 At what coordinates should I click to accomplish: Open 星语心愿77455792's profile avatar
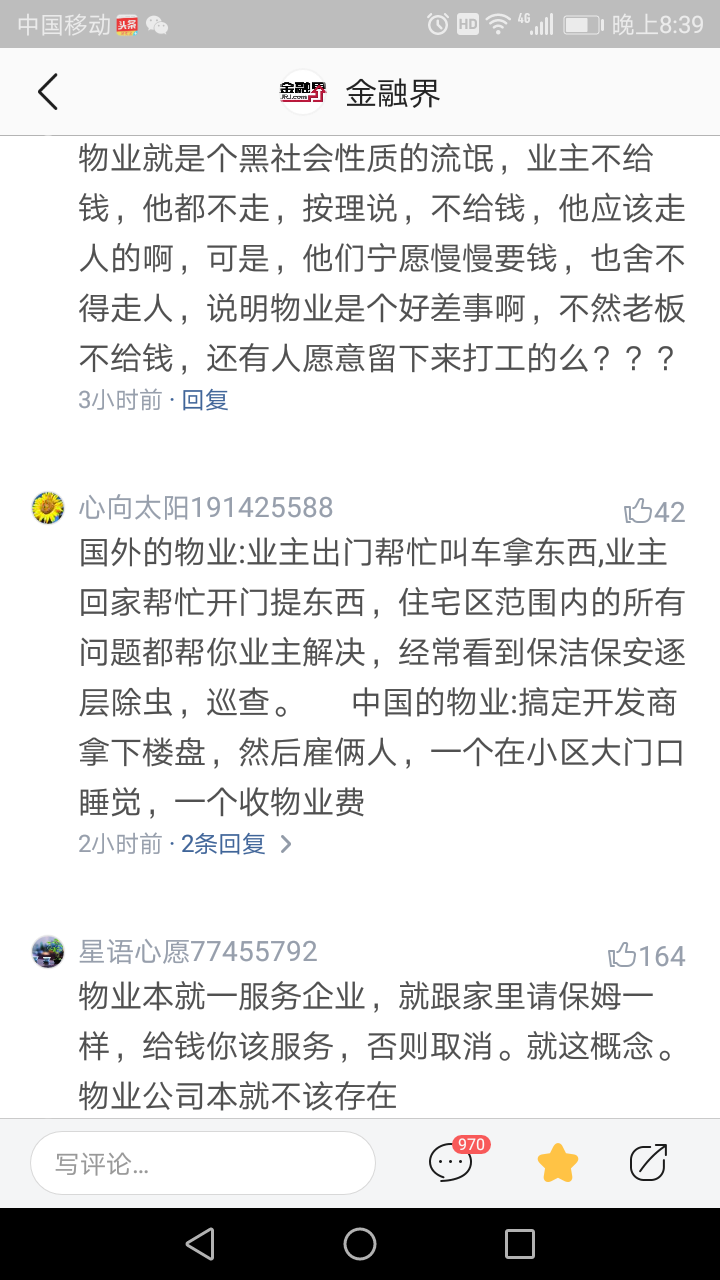point(48,951)
